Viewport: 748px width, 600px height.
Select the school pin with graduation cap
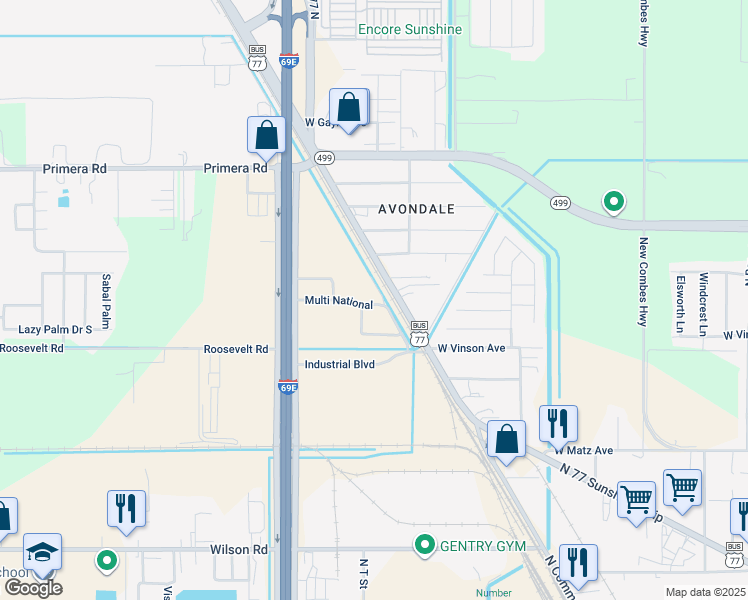point(43,552)
